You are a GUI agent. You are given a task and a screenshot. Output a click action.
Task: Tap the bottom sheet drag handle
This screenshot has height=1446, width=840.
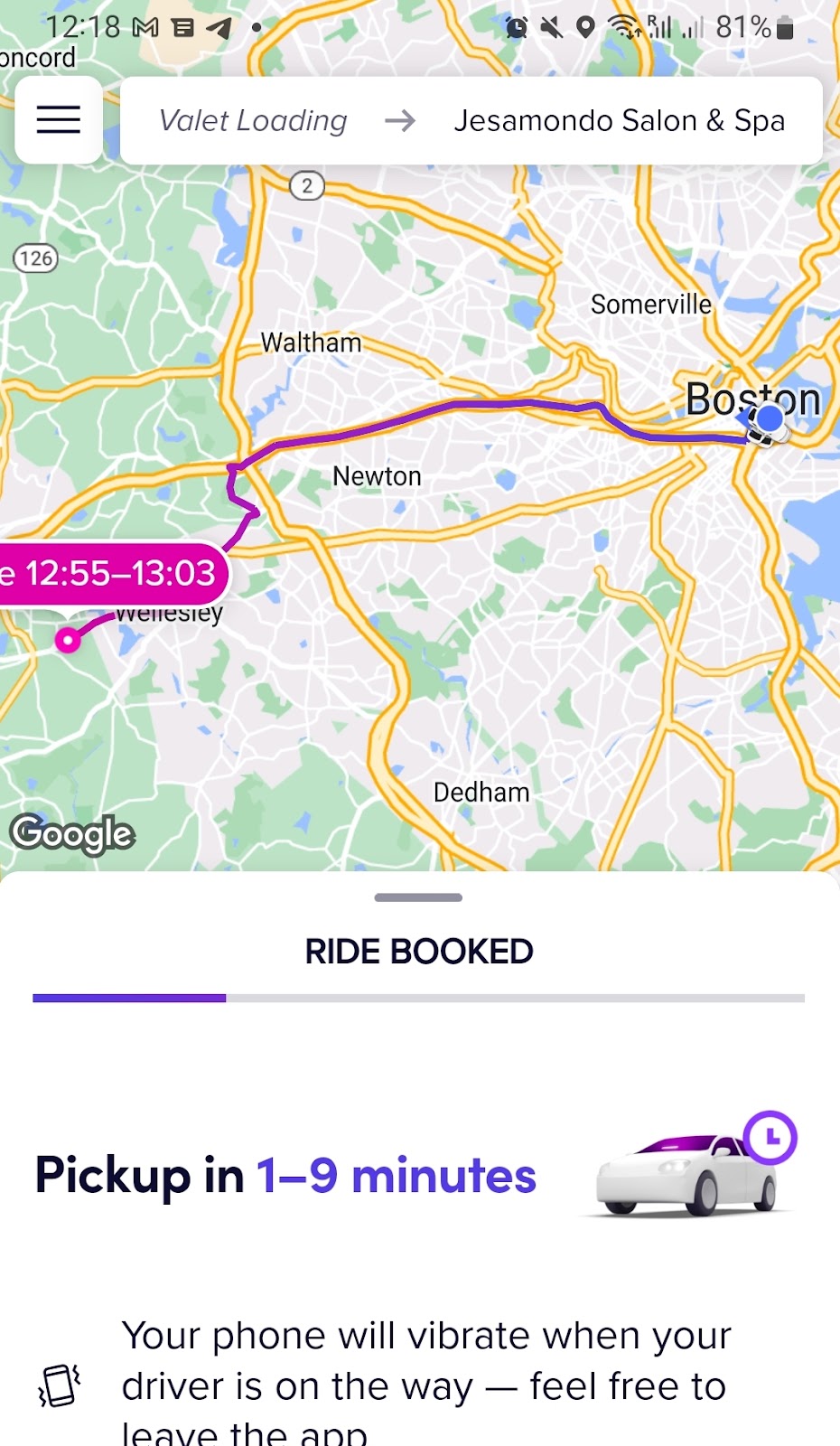(418, 897)
